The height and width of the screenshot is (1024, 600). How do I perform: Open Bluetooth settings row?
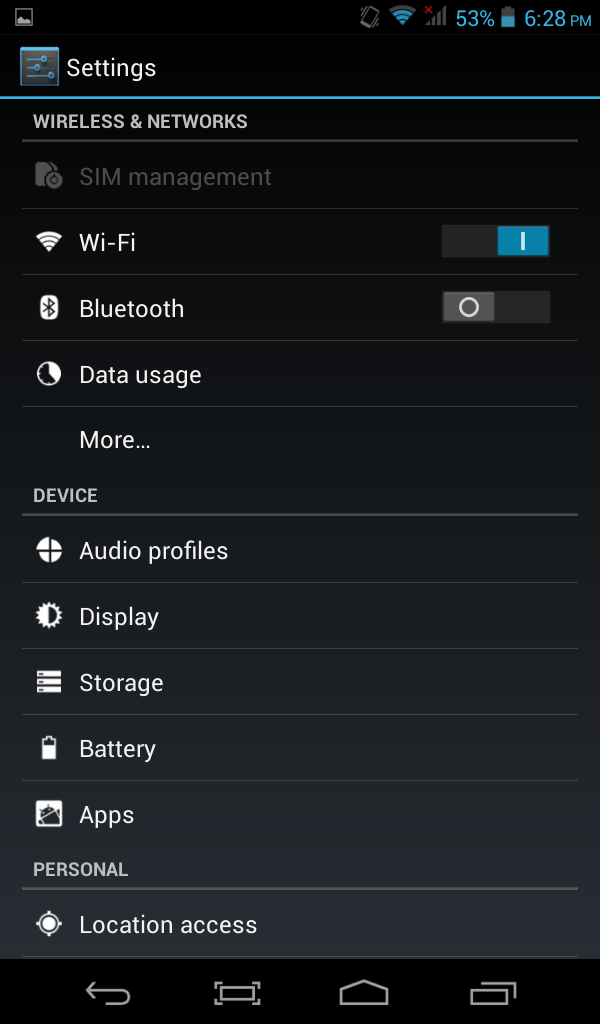coord(200,308)
